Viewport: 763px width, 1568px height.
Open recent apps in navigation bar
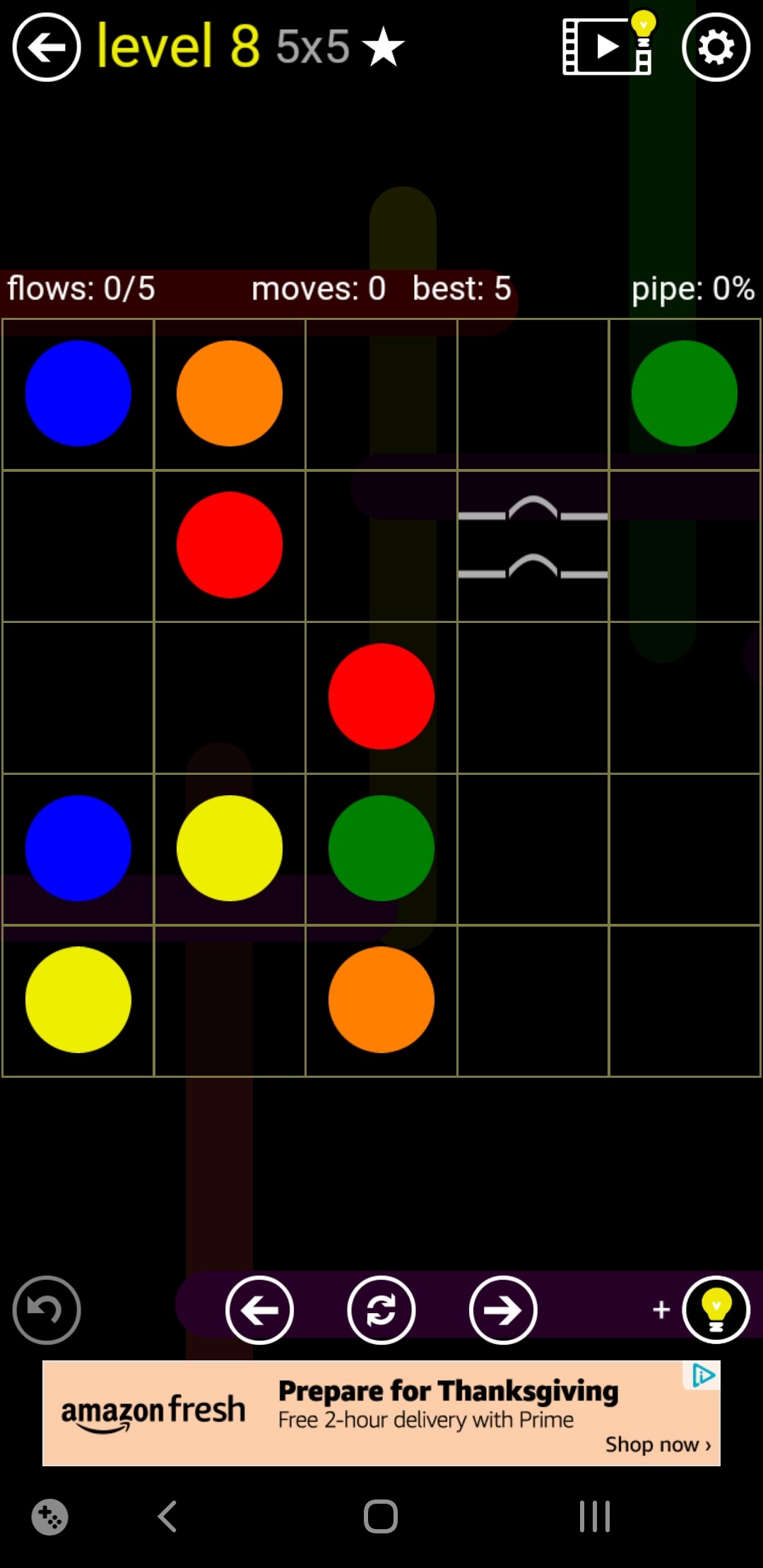point(594,1516)
